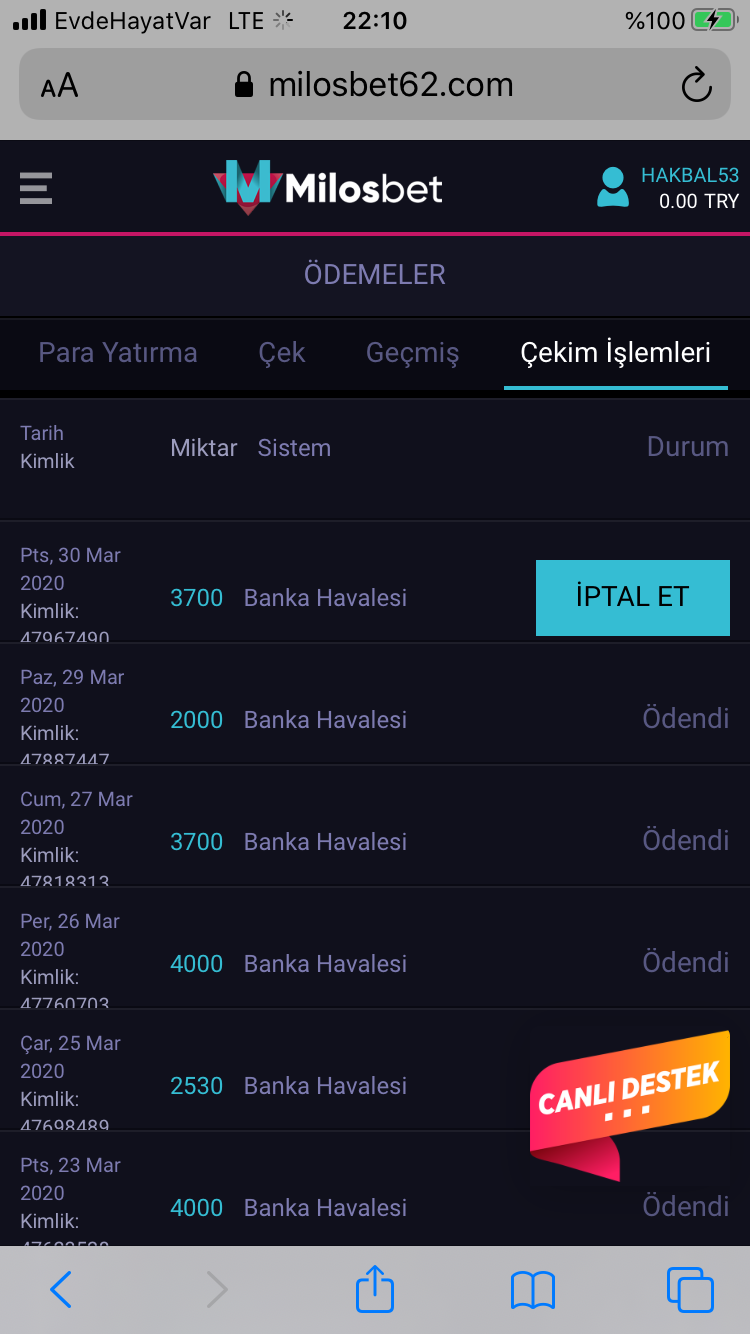Open the Geçmiş tab
750x1334 pixels.
[x=412, y=352]
